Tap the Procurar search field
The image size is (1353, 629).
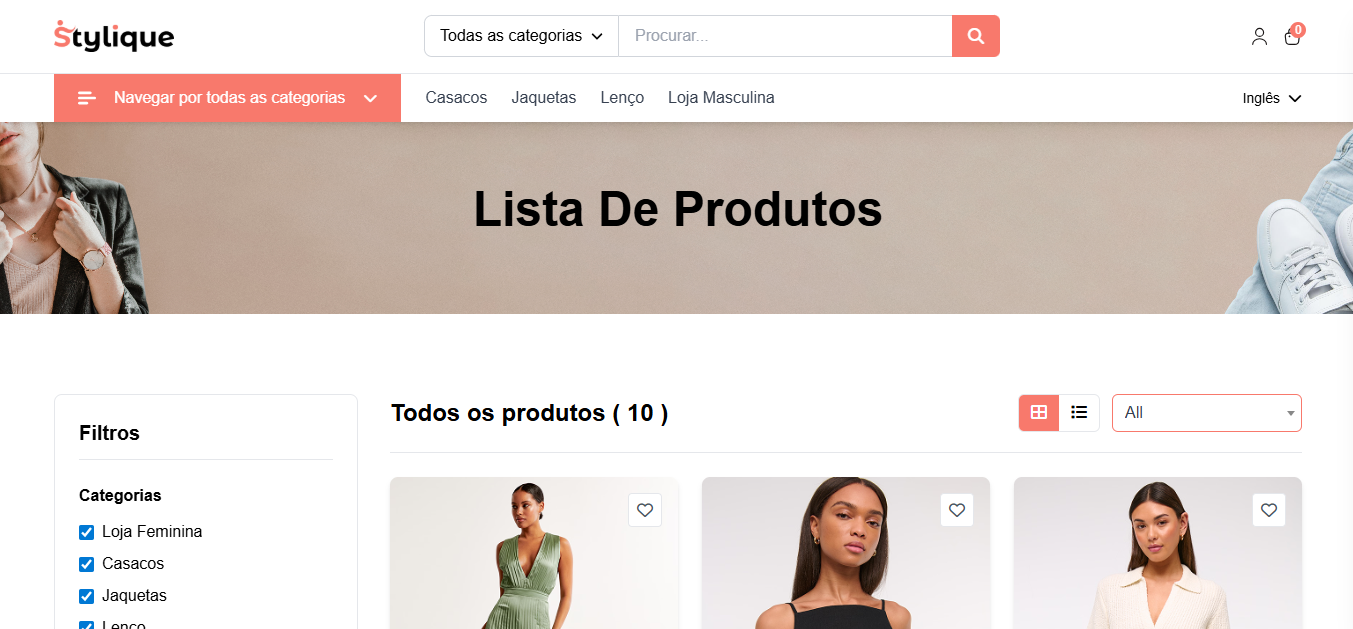785,36
